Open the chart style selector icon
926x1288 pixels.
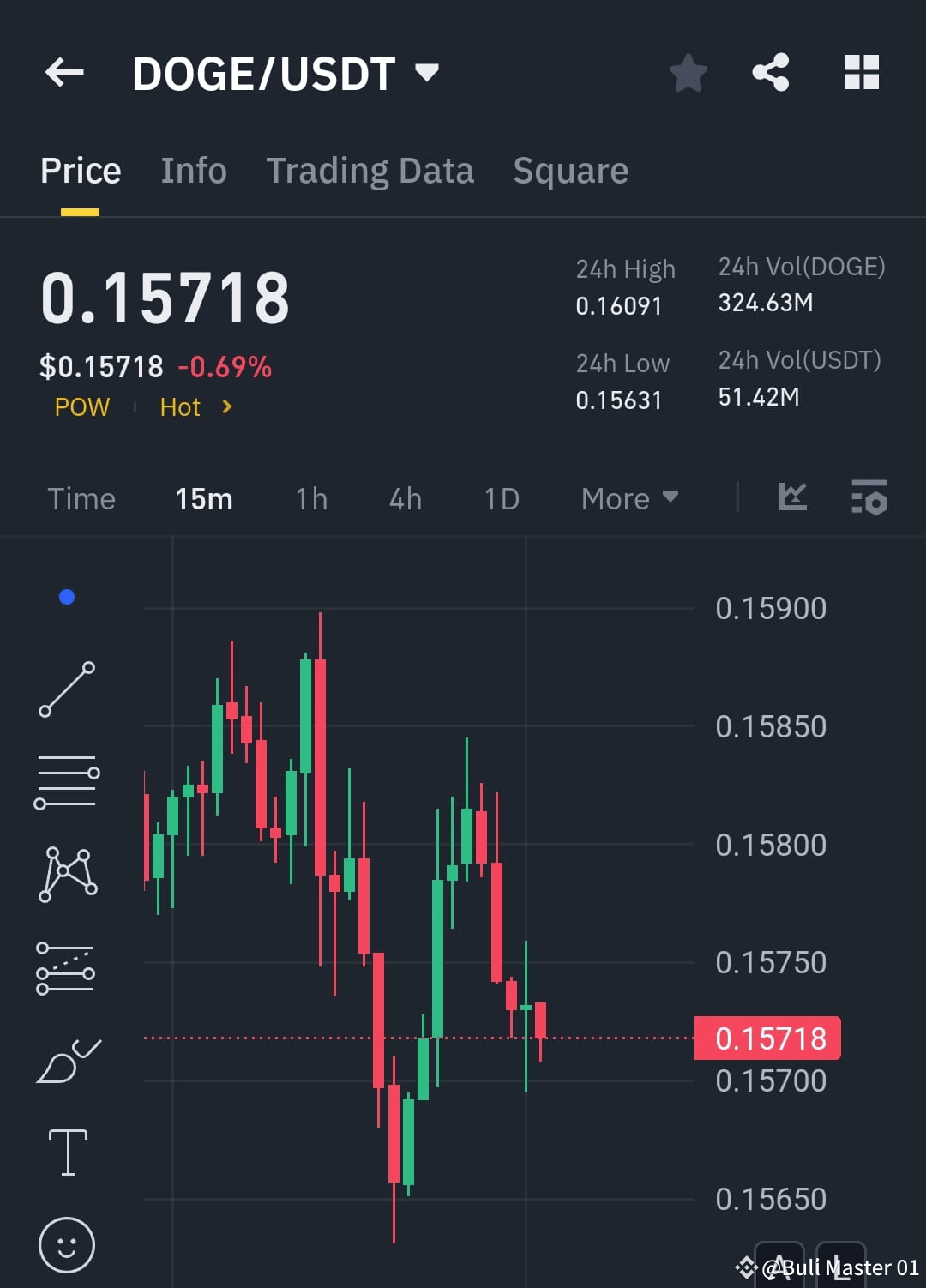pyautogui.click(x=793, y=497)
